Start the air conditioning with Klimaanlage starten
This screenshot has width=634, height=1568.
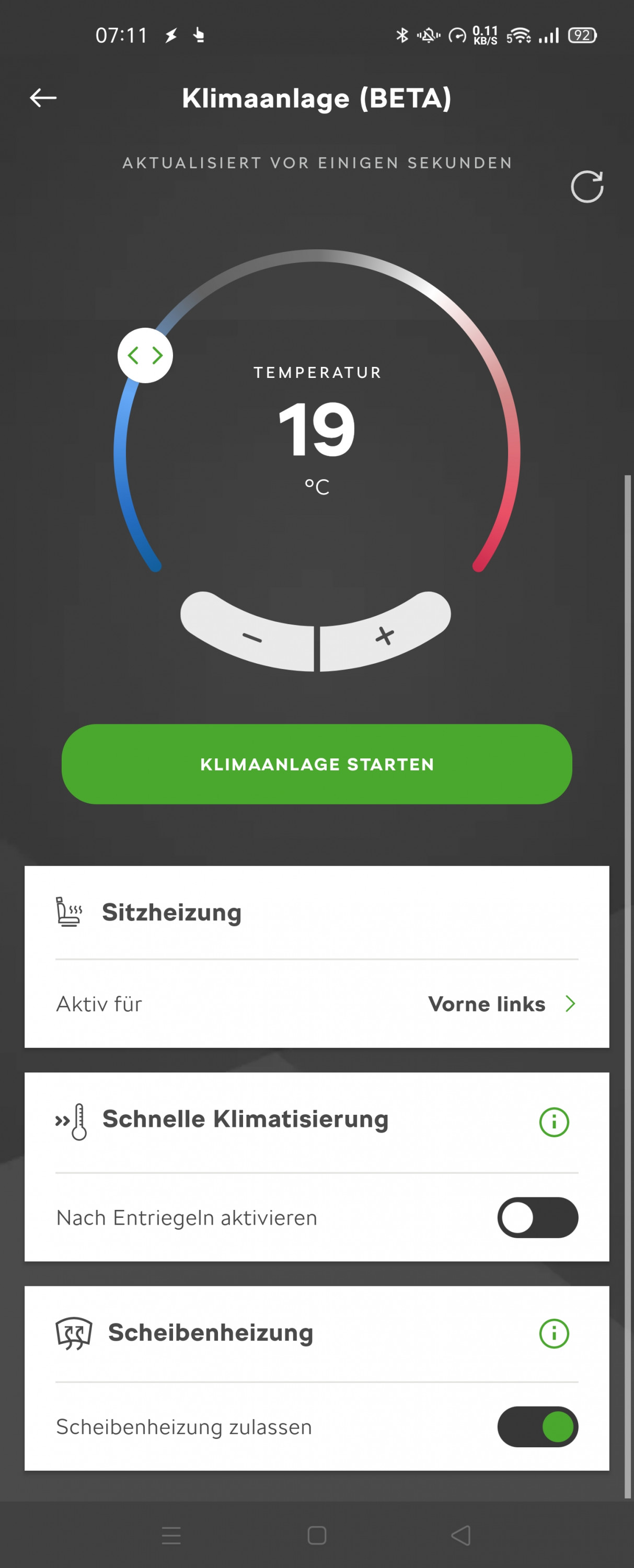316,764
